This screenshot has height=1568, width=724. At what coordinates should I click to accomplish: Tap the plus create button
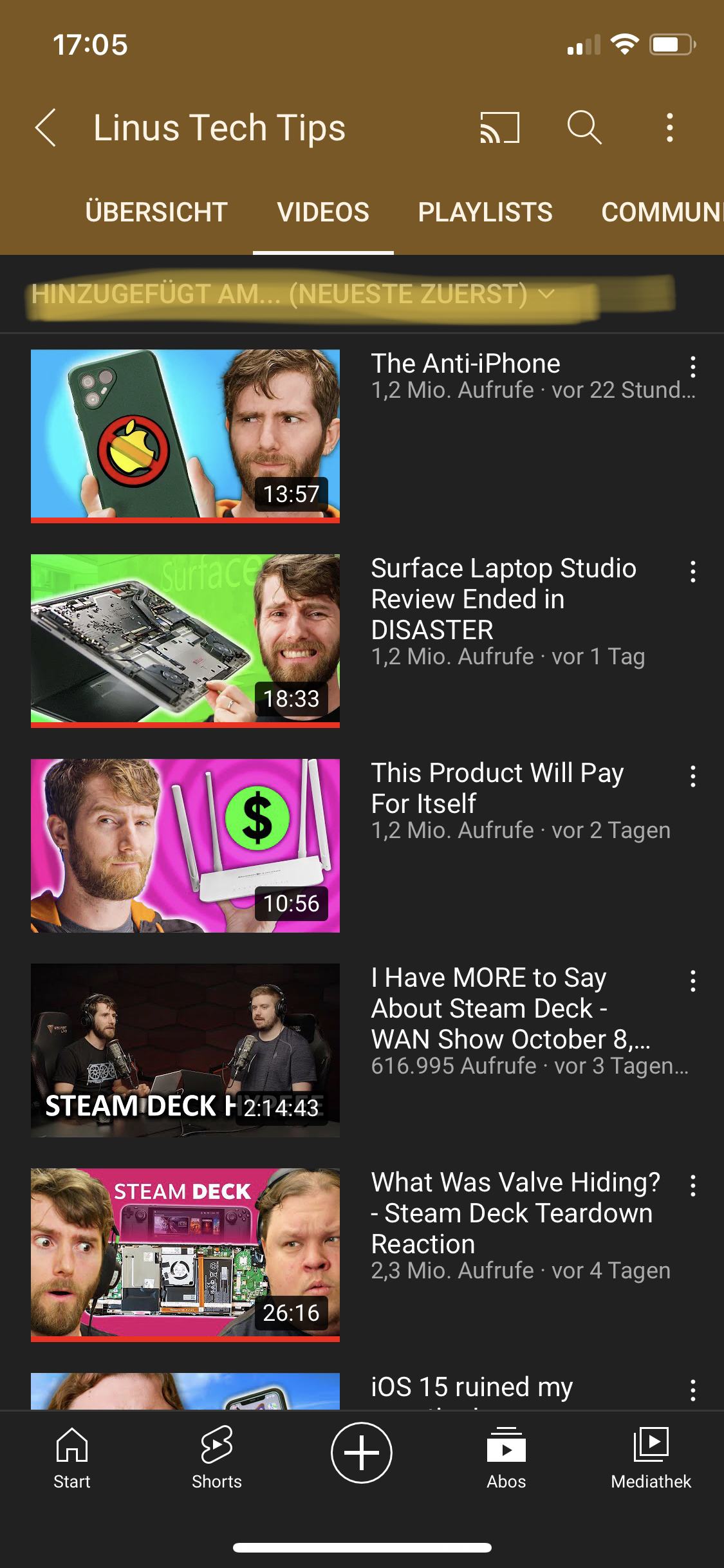(x=362, y=1453)
